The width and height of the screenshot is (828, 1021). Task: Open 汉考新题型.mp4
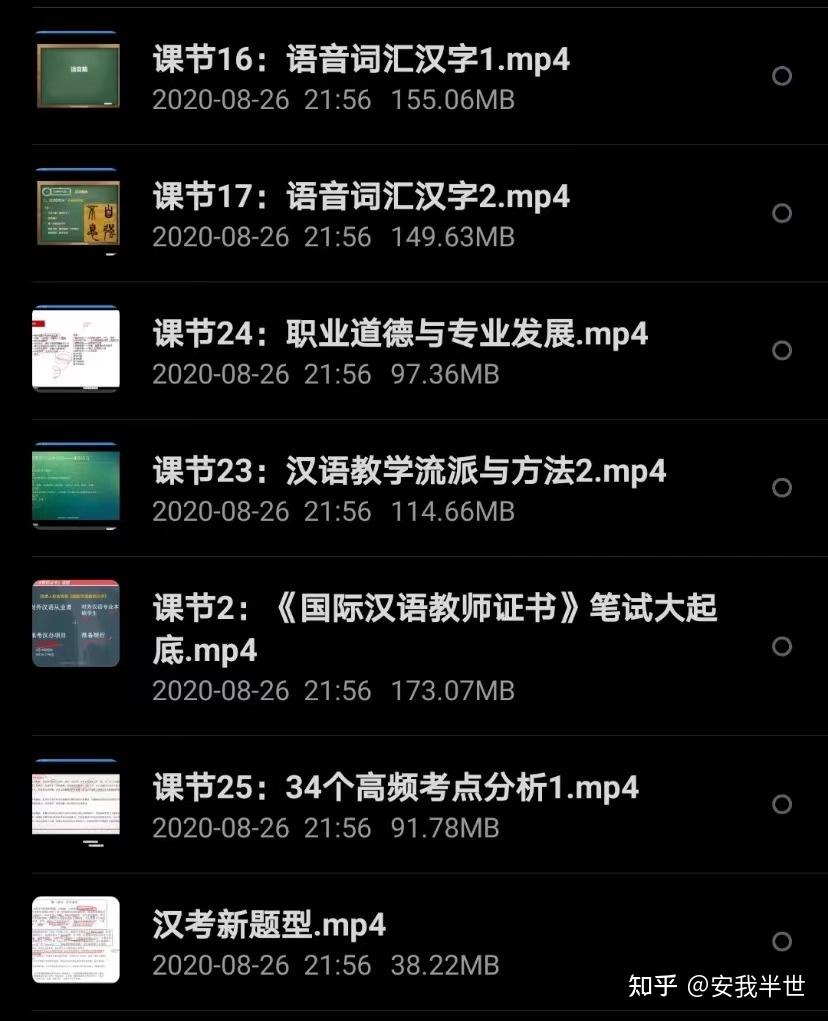[x=270, y=925]
